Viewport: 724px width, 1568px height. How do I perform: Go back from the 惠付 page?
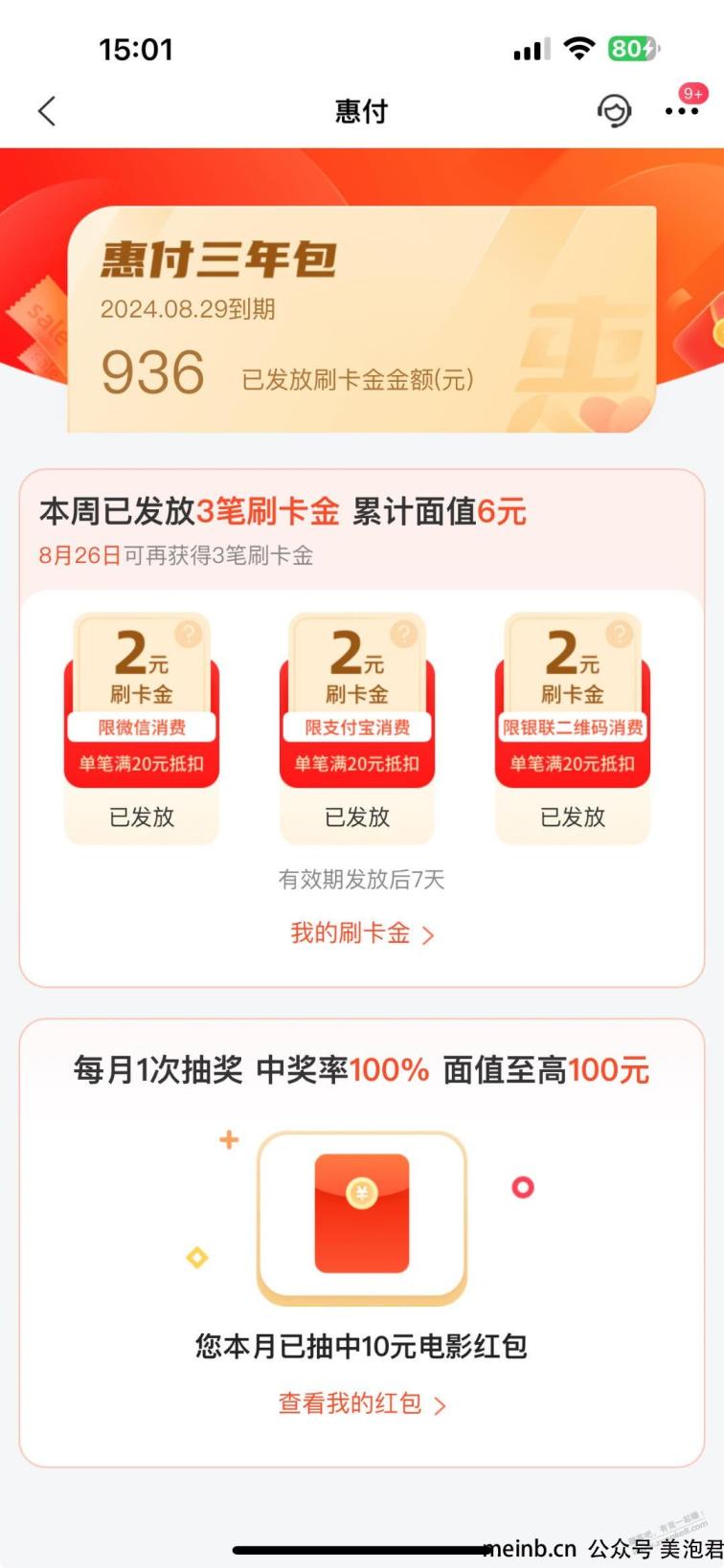click(x=47, y=111)
